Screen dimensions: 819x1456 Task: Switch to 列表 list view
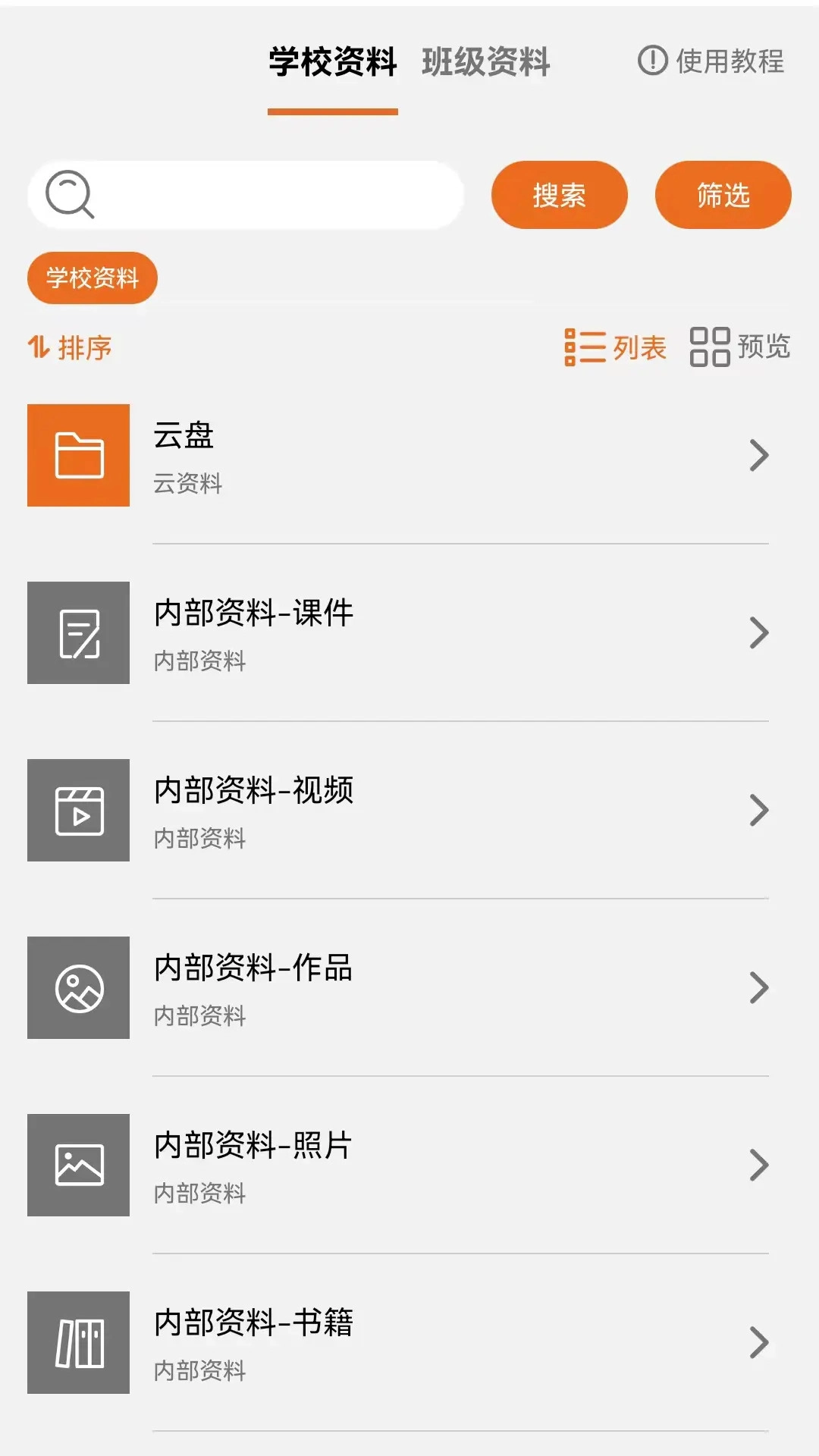[616, 347]
